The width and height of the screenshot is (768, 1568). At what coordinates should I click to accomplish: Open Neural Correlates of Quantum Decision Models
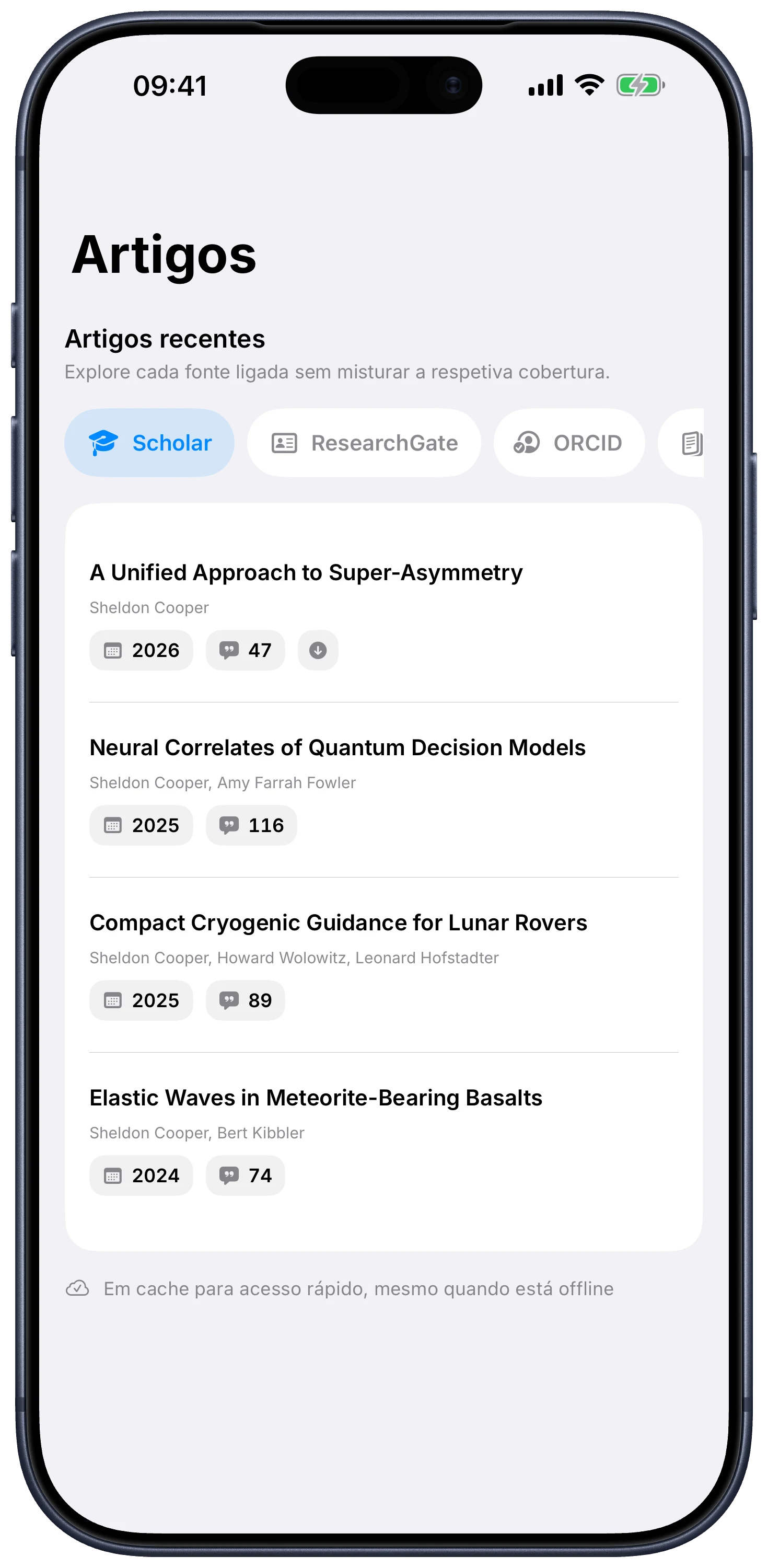[384, 789]
